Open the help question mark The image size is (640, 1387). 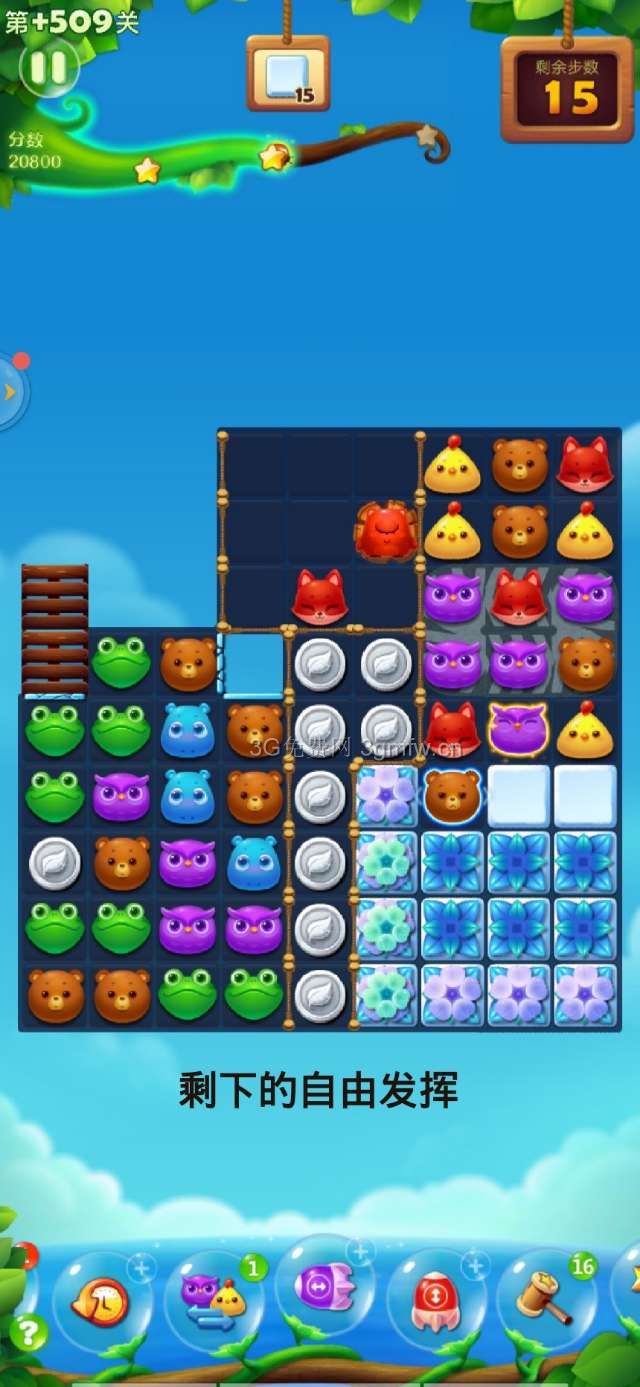click(28, 1331)
